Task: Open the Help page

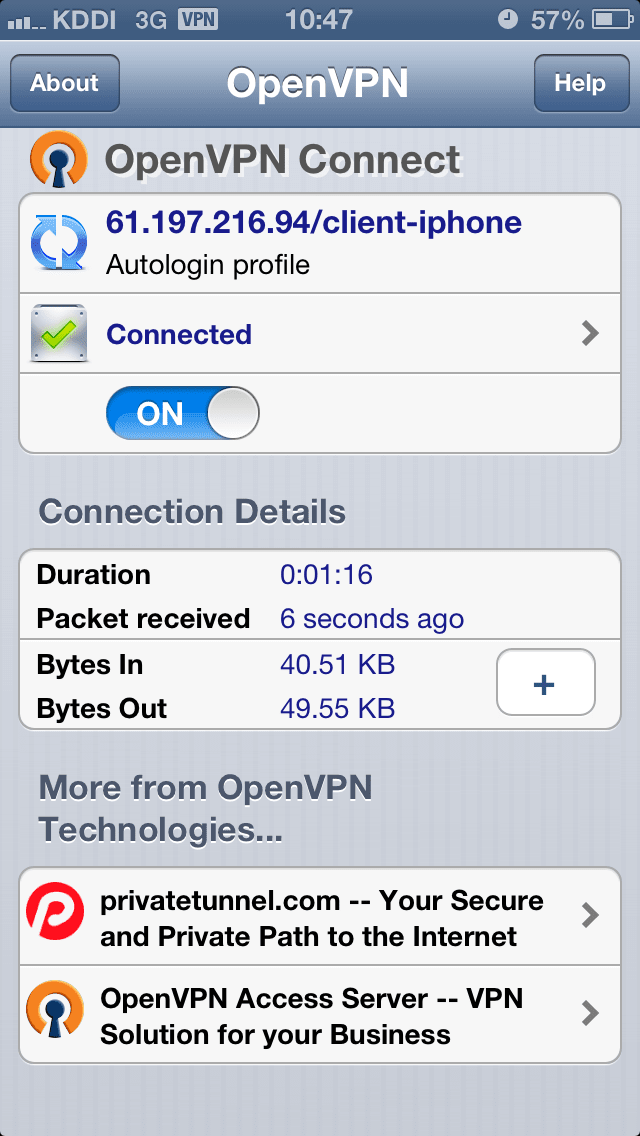Action: click(582, 83)
